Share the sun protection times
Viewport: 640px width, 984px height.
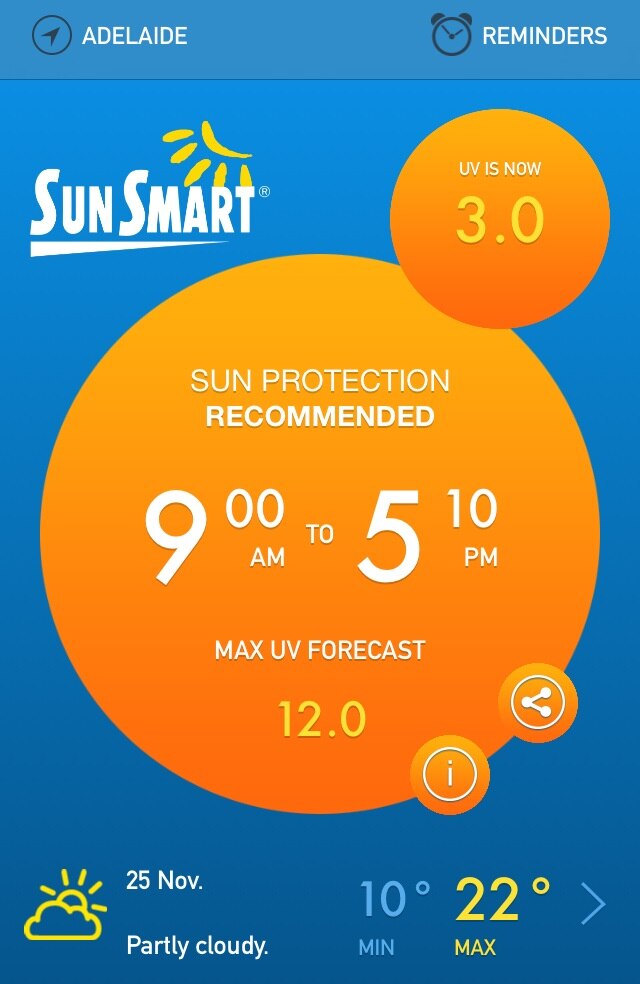point(537,703)
